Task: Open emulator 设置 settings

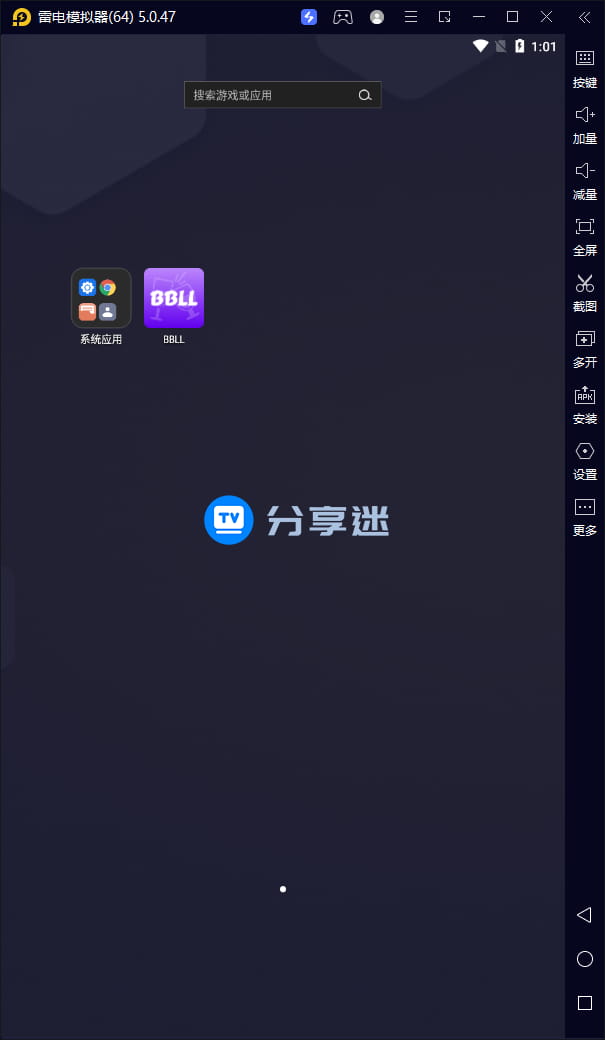Action: tap(585, 460)
